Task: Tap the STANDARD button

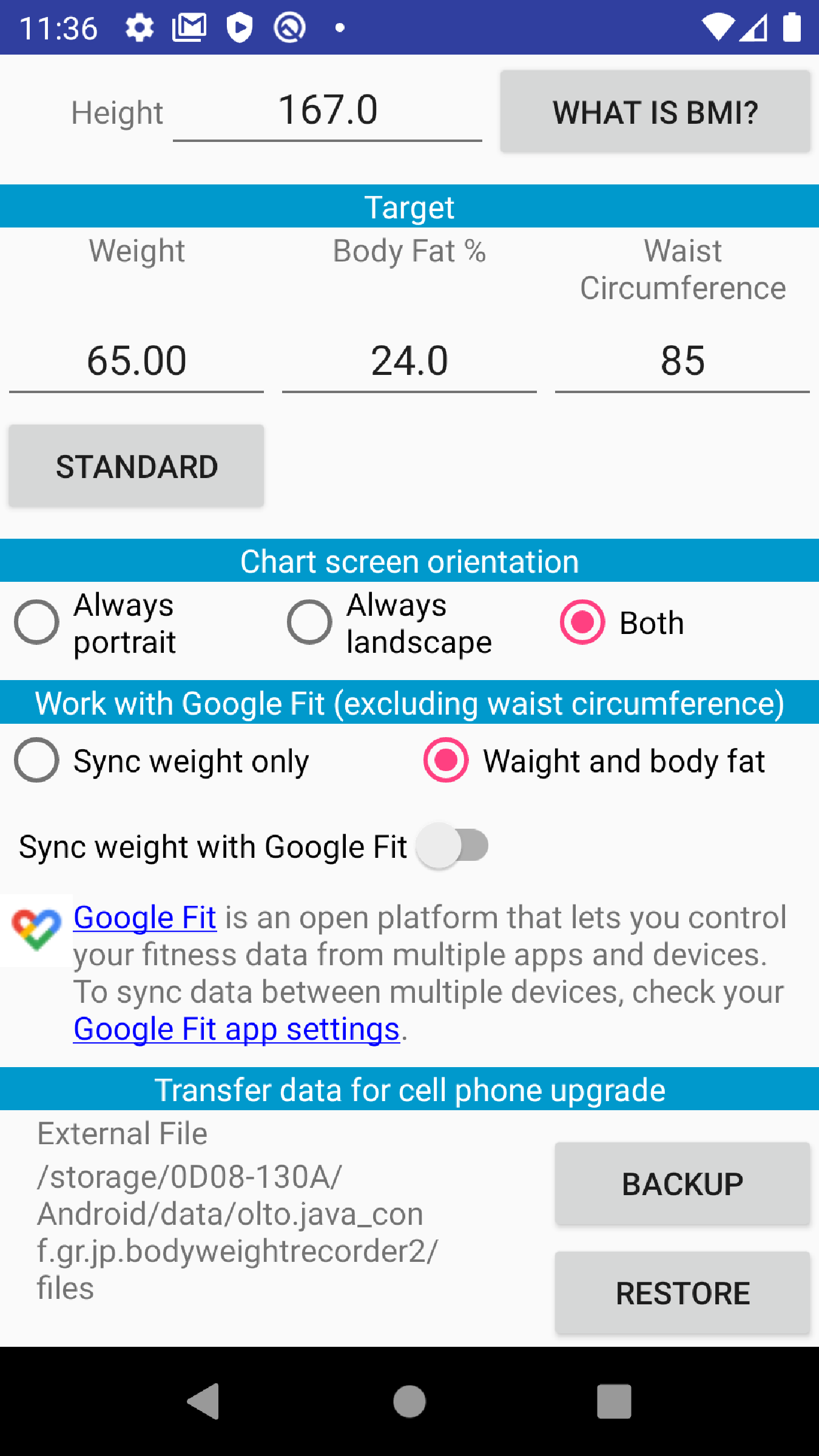Action: point(136,466)
